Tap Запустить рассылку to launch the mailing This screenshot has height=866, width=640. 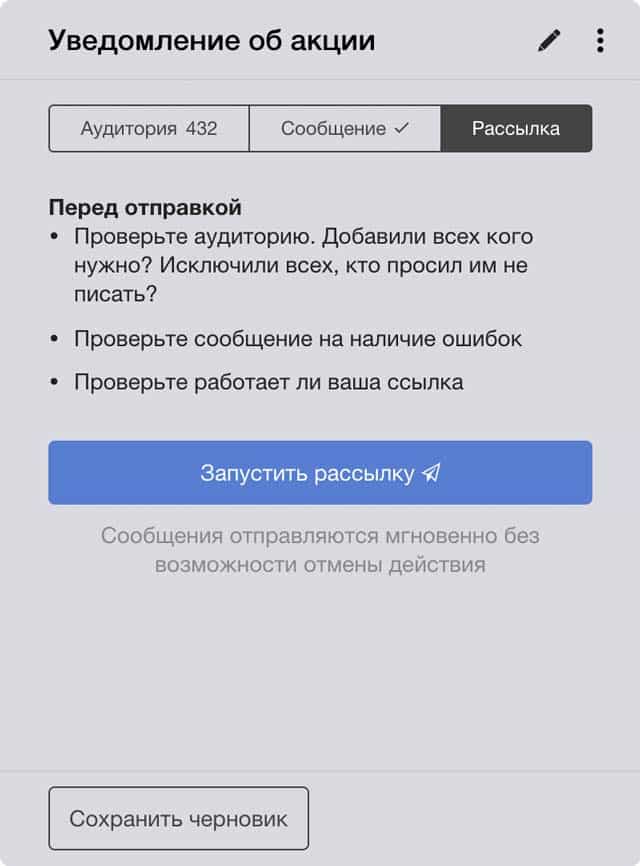[x=320, y=473]
